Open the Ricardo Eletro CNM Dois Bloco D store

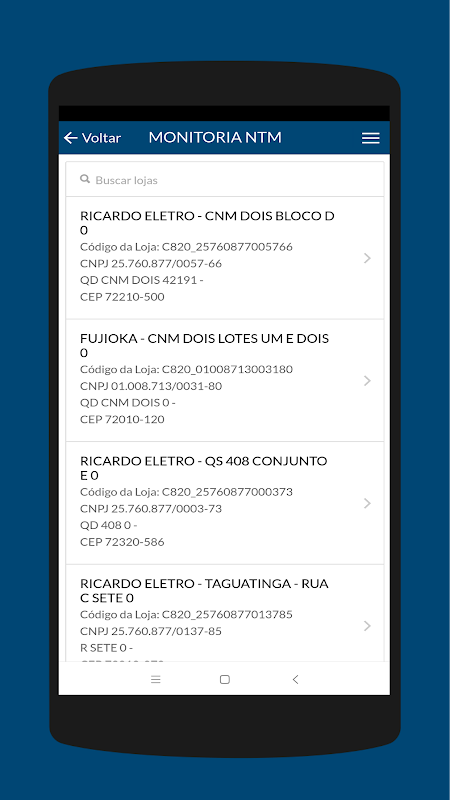[x=224, y=258]
